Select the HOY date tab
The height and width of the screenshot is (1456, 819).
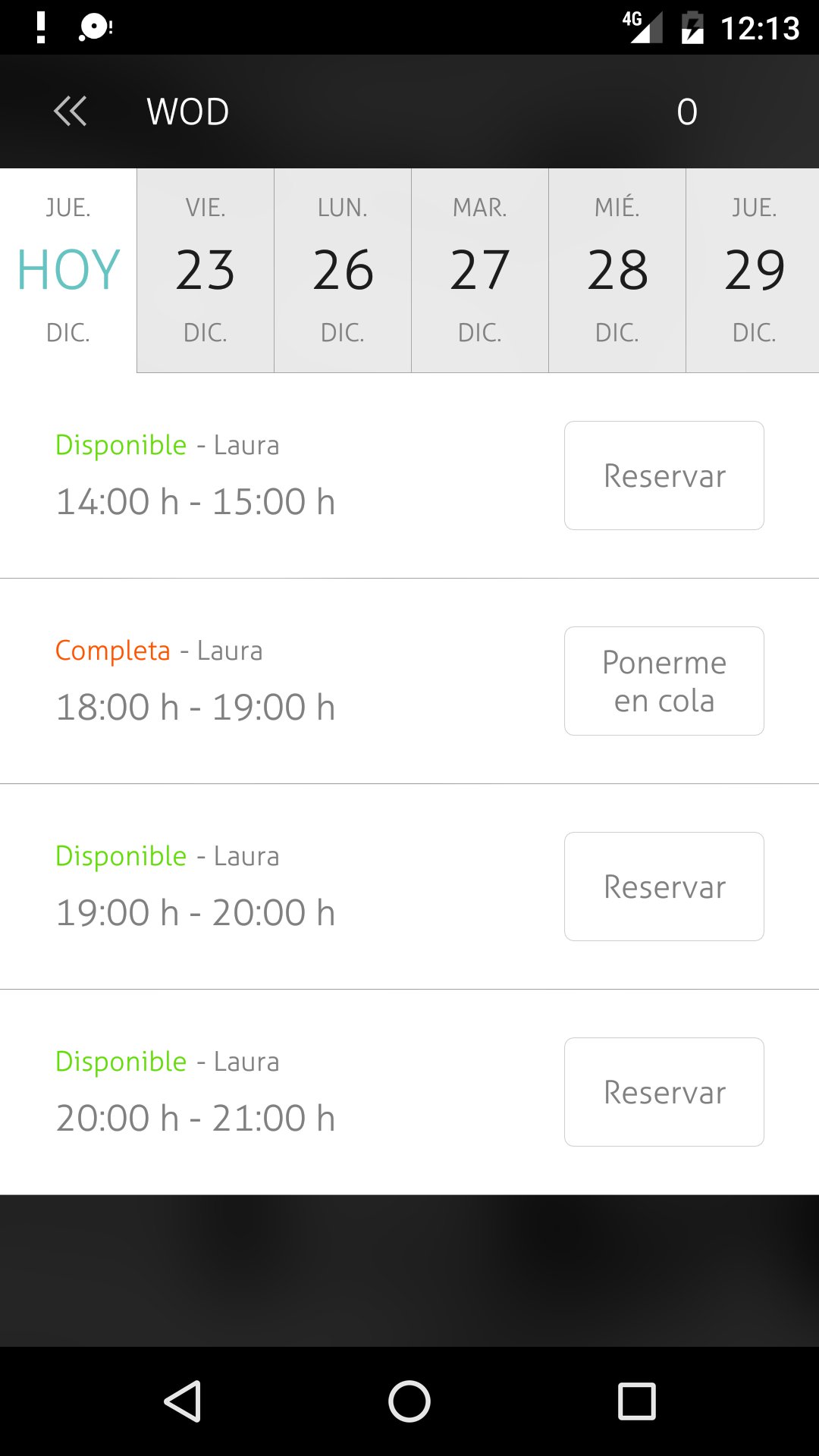click(x=68, y=270)
